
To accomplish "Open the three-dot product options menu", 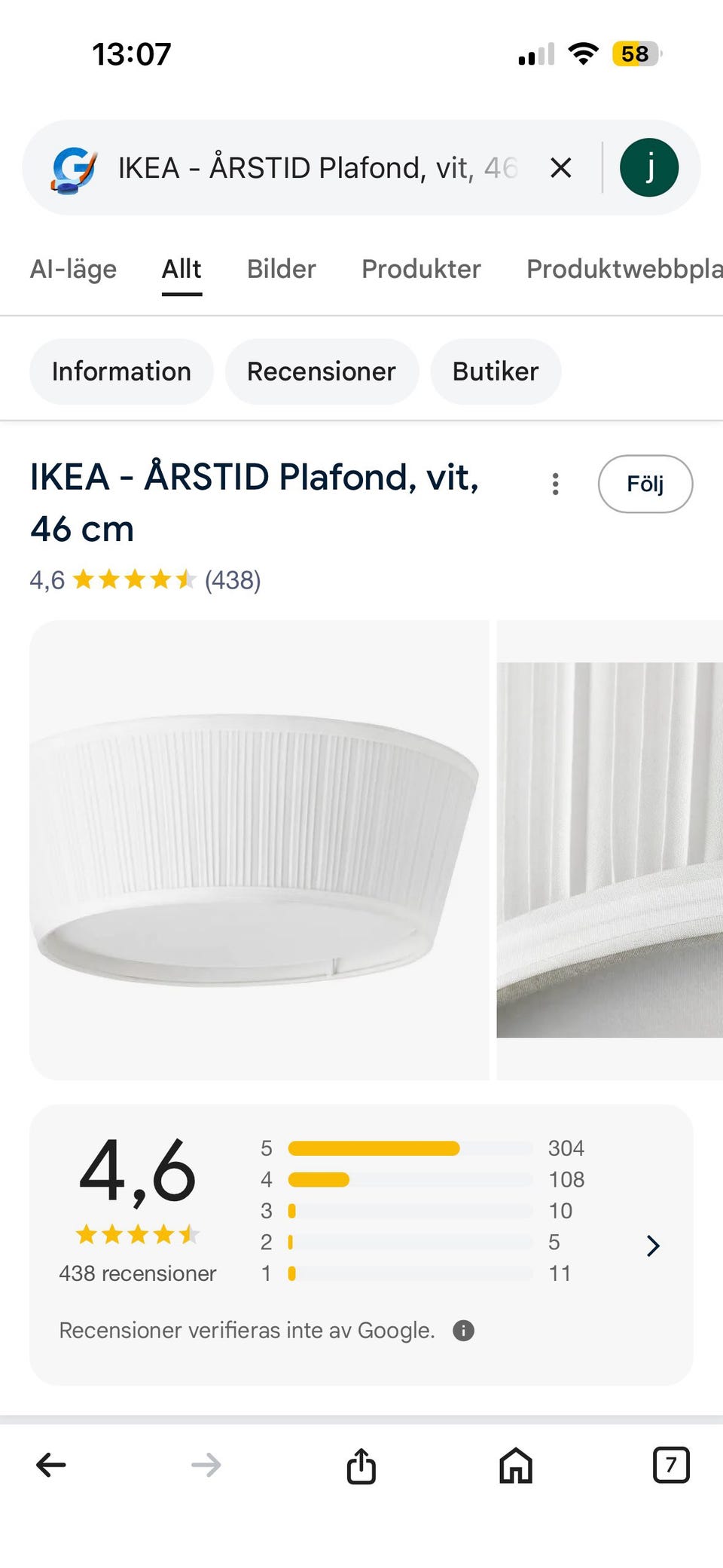I will 555,484.
